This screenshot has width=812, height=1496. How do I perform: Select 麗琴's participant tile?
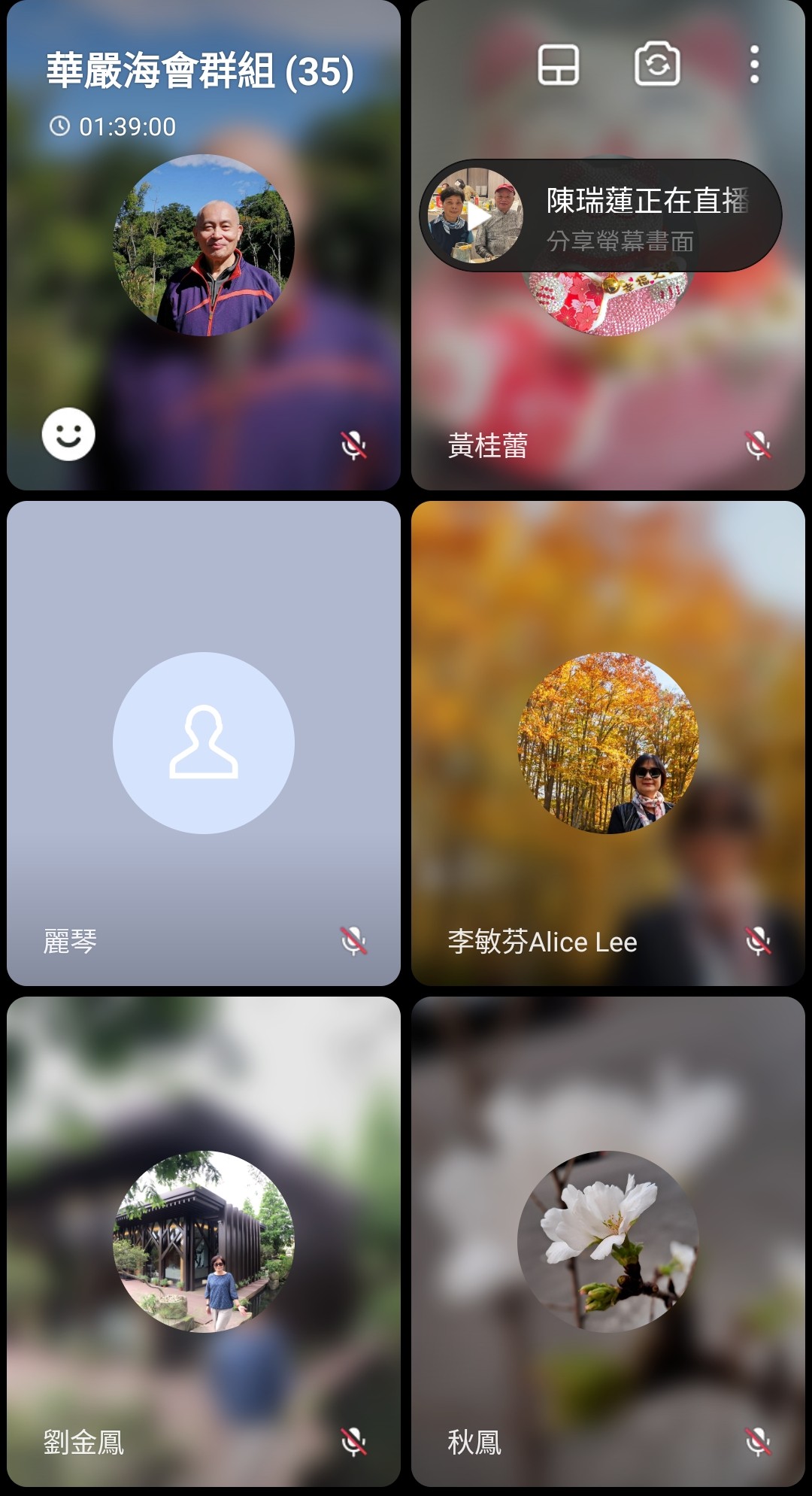[203, 743]
